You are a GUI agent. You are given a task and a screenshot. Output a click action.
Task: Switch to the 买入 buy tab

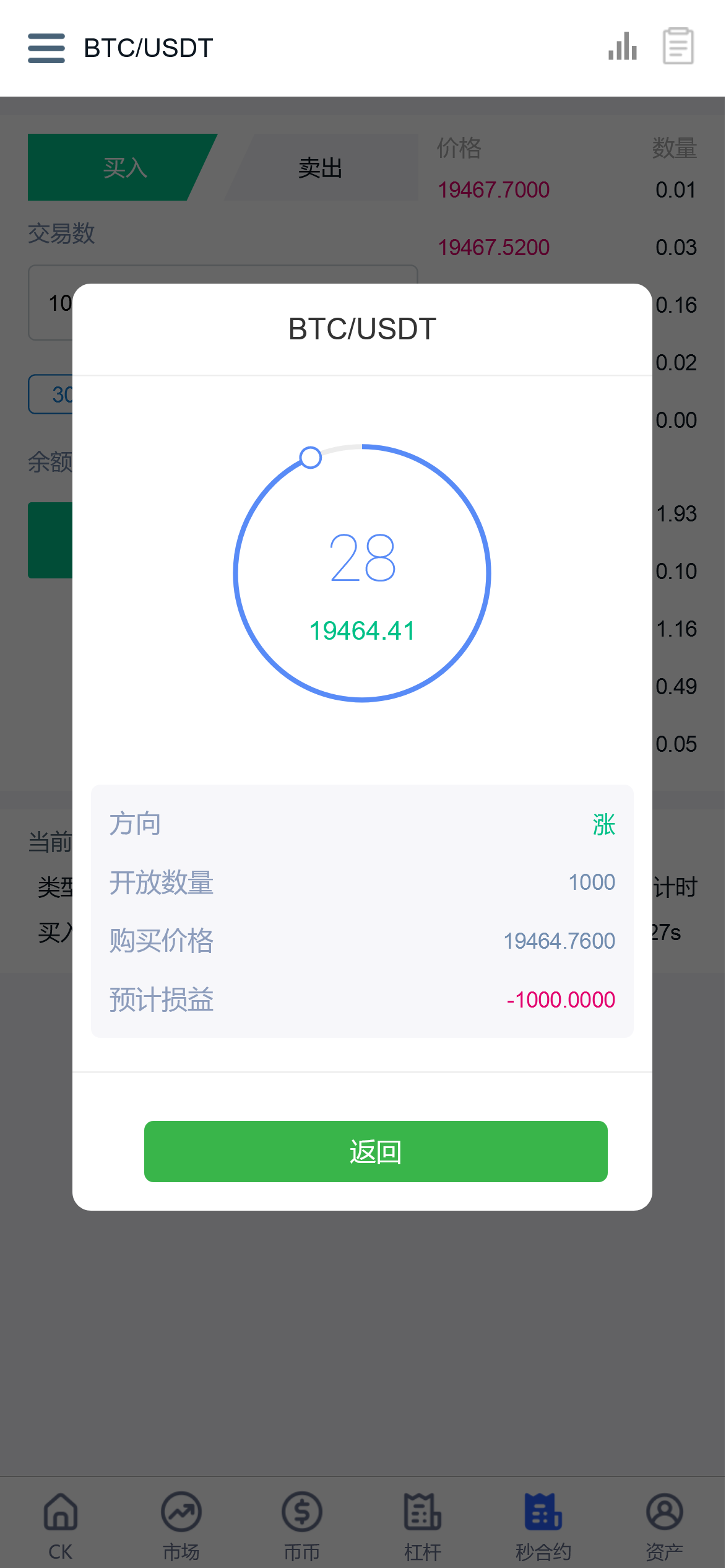124,167
